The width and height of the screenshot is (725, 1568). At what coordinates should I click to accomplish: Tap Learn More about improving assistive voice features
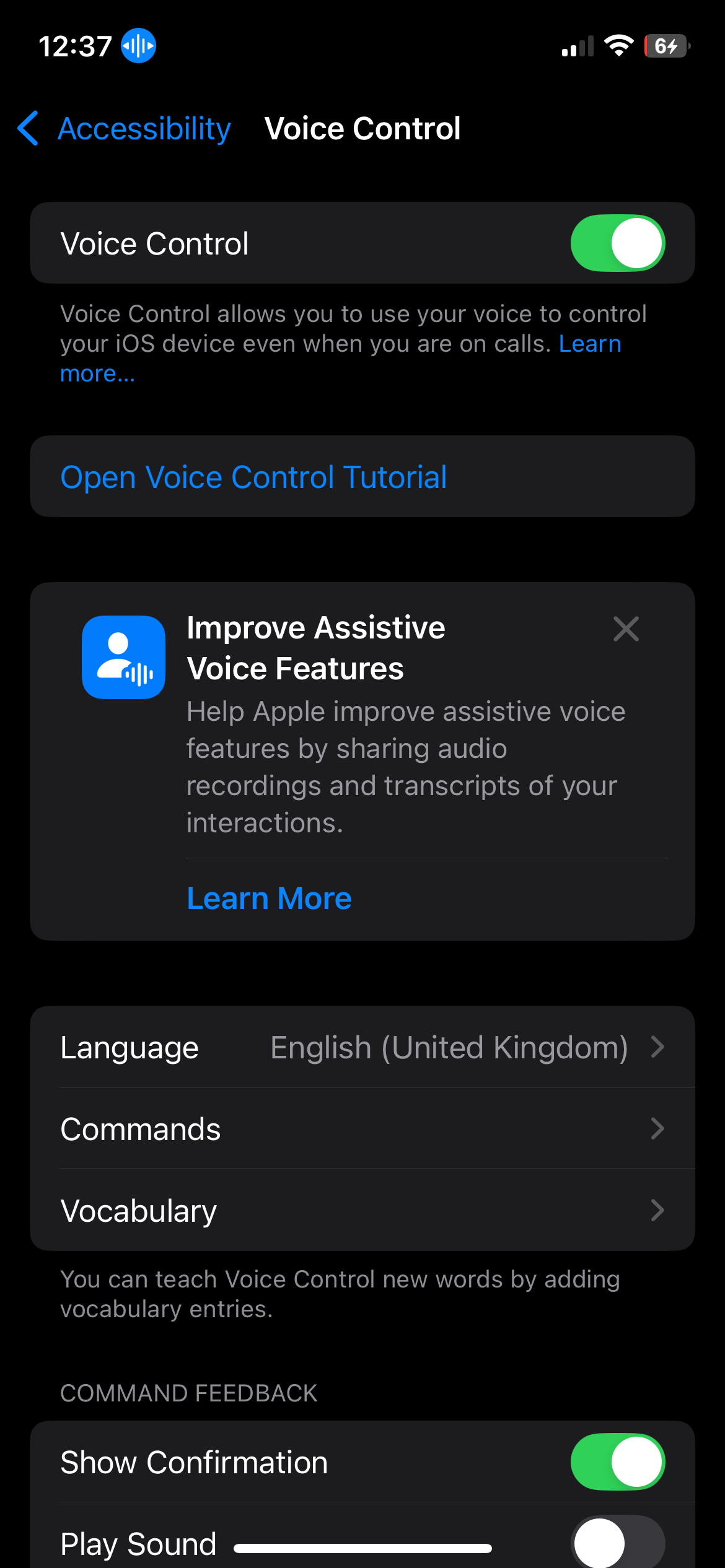click(x=268, y=897)
